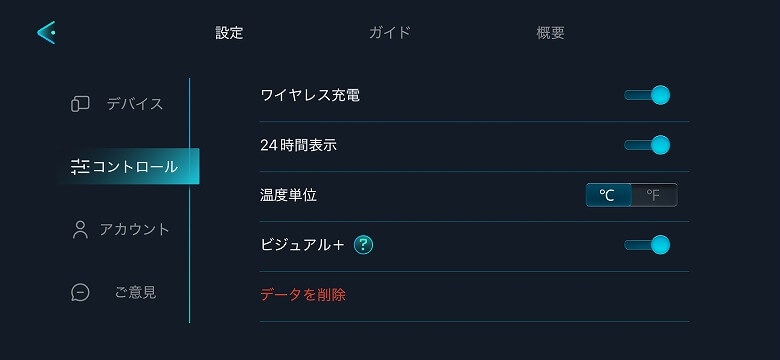Disable the 24時間表示 switch
Image resolution: width=780 pixels, height=360 pixels.
tap(647, 145)
